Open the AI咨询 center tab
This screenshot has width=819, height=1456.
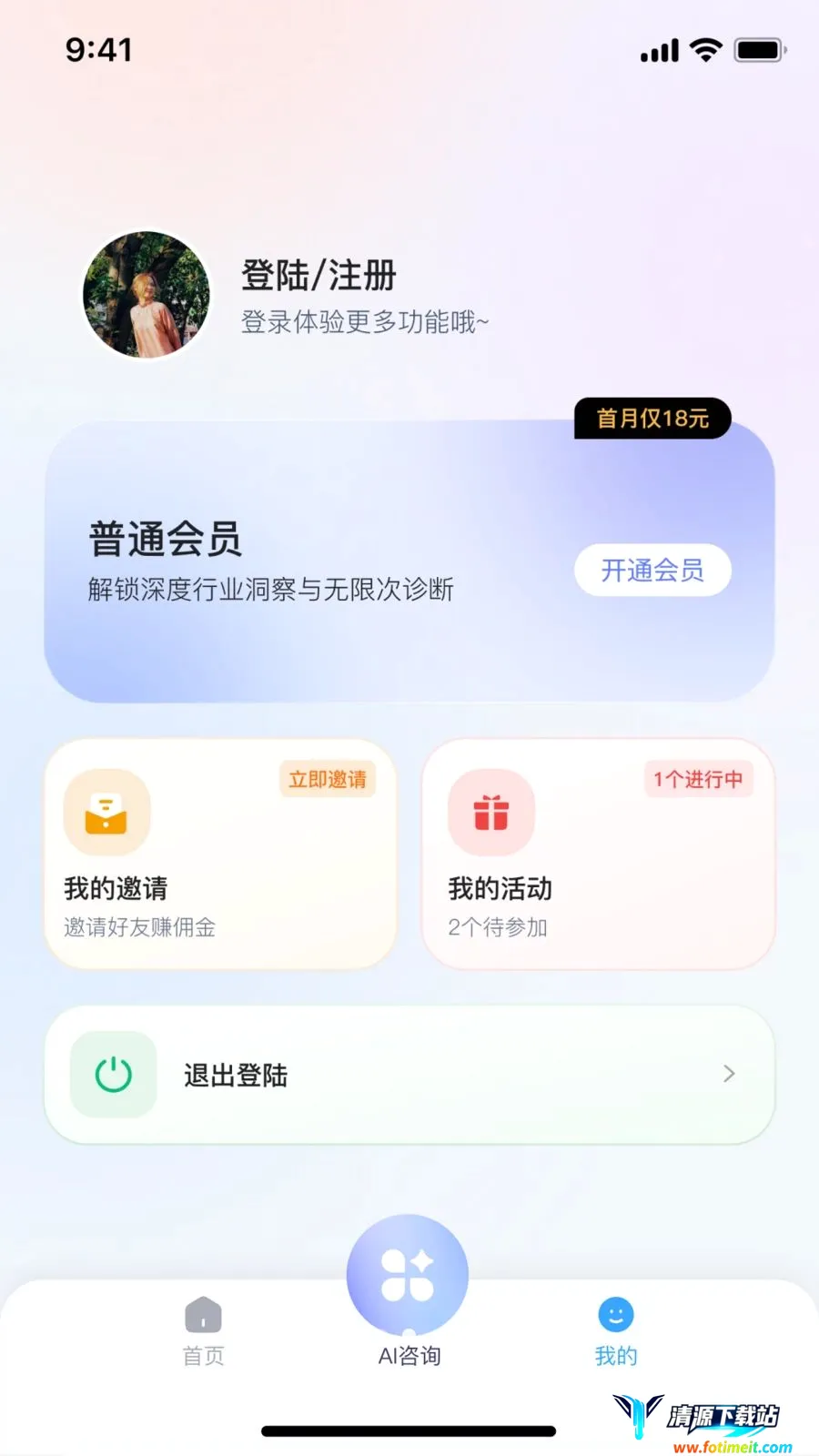pos(409,1292)
